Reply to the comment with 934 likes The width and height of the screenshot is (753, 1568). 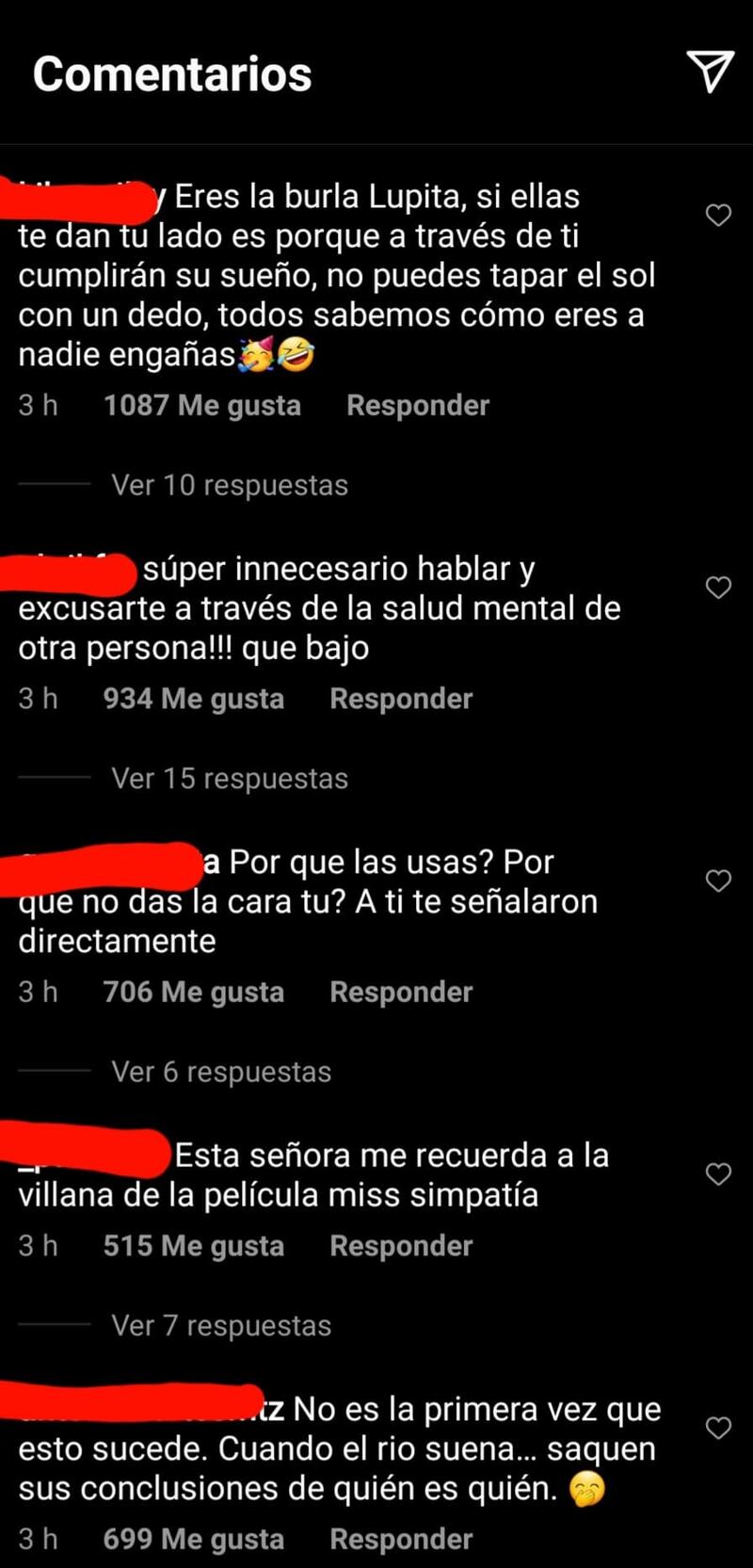401,699
